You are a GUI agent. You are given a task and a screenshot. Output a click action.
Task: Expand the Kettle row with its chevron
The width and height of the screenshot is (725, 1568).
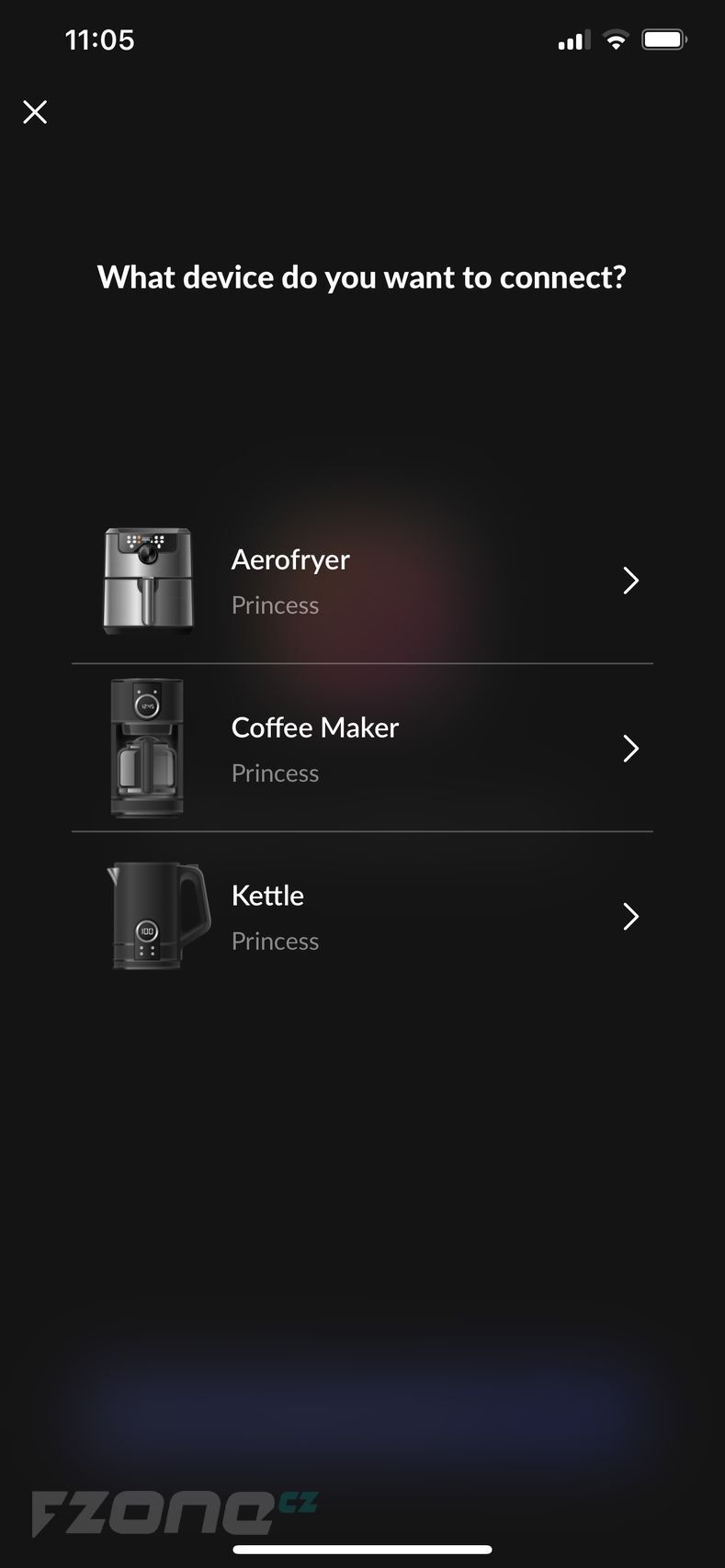(630, 917)
